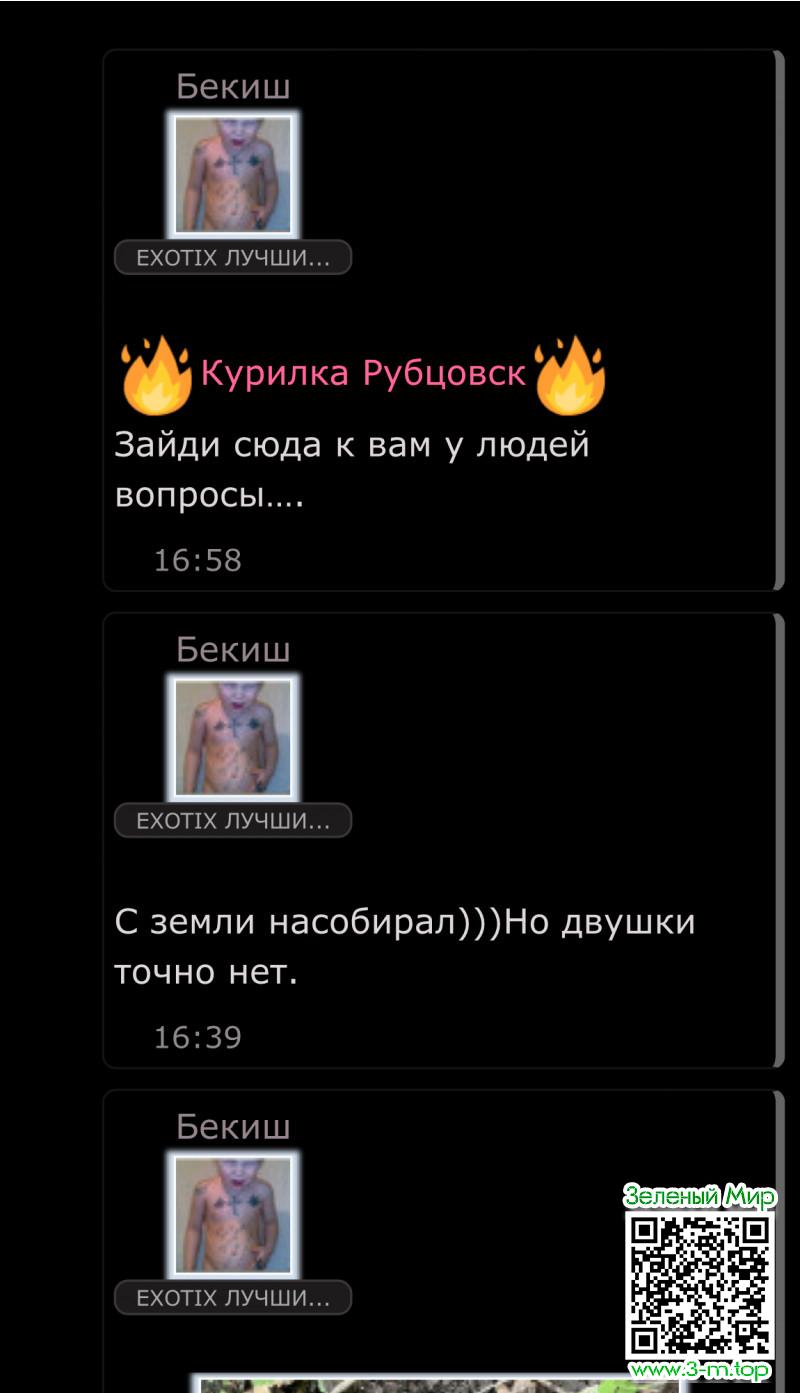Image resolution: width=800 pixels, height=1393 pixels.
Task: Open Бекиш's avatar in the 16:39 message
Action: [233, 737]
